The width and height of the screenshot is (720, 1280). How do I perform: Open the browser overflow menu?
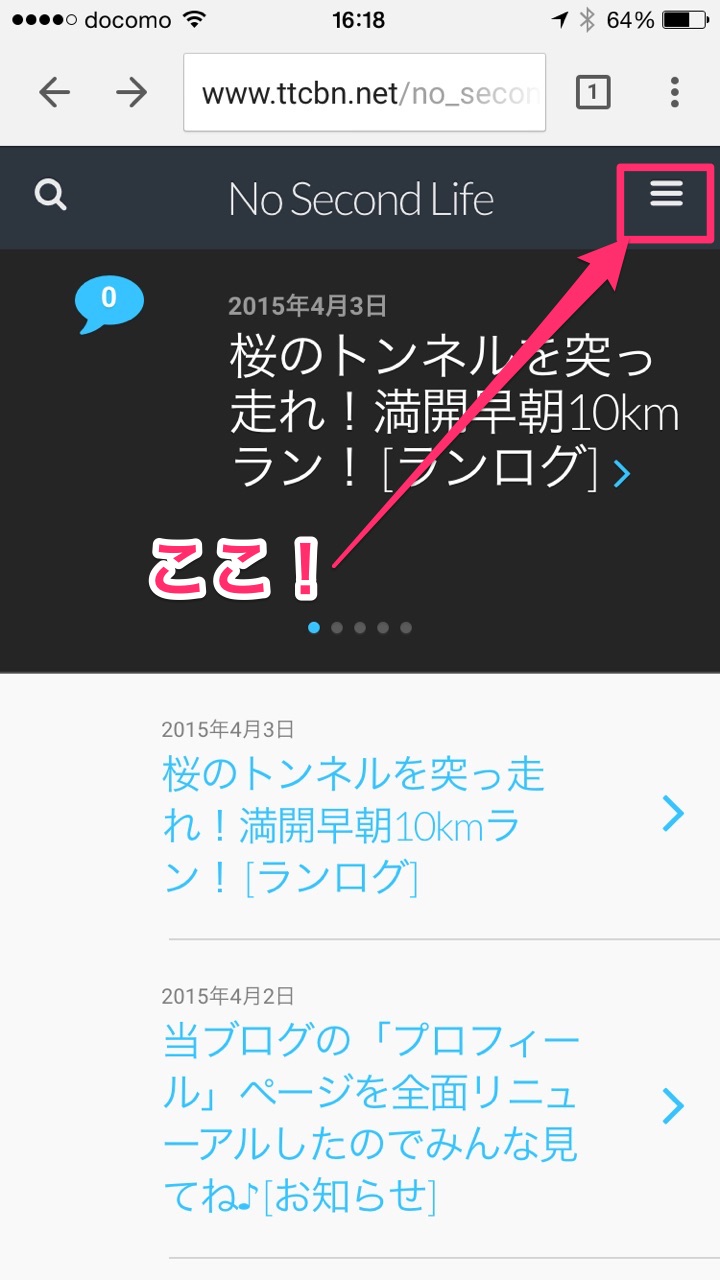674,93
